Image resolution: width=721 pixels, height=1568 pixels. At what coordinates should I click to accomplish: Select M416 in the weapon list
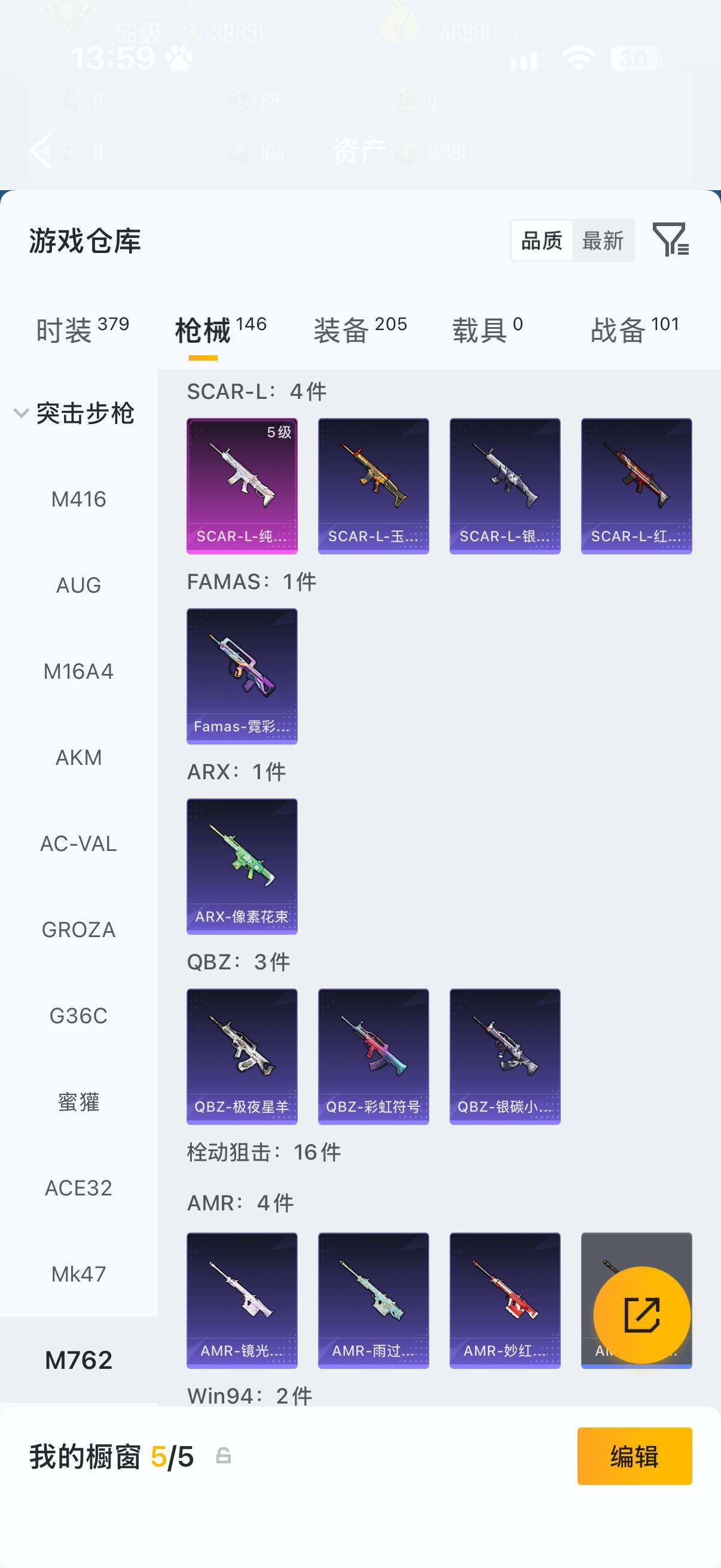coord(78,499)
